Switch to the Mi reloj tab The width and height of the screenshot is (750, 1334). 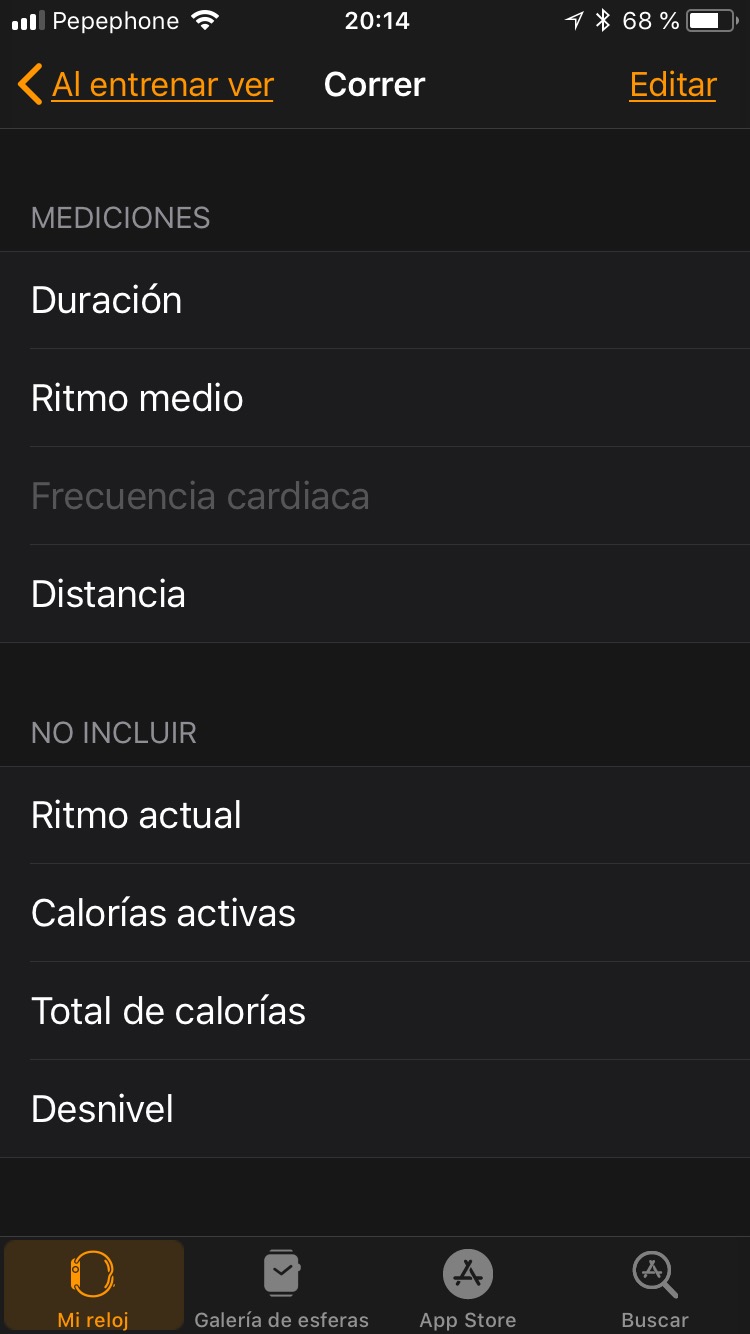tap(93, 1287)
